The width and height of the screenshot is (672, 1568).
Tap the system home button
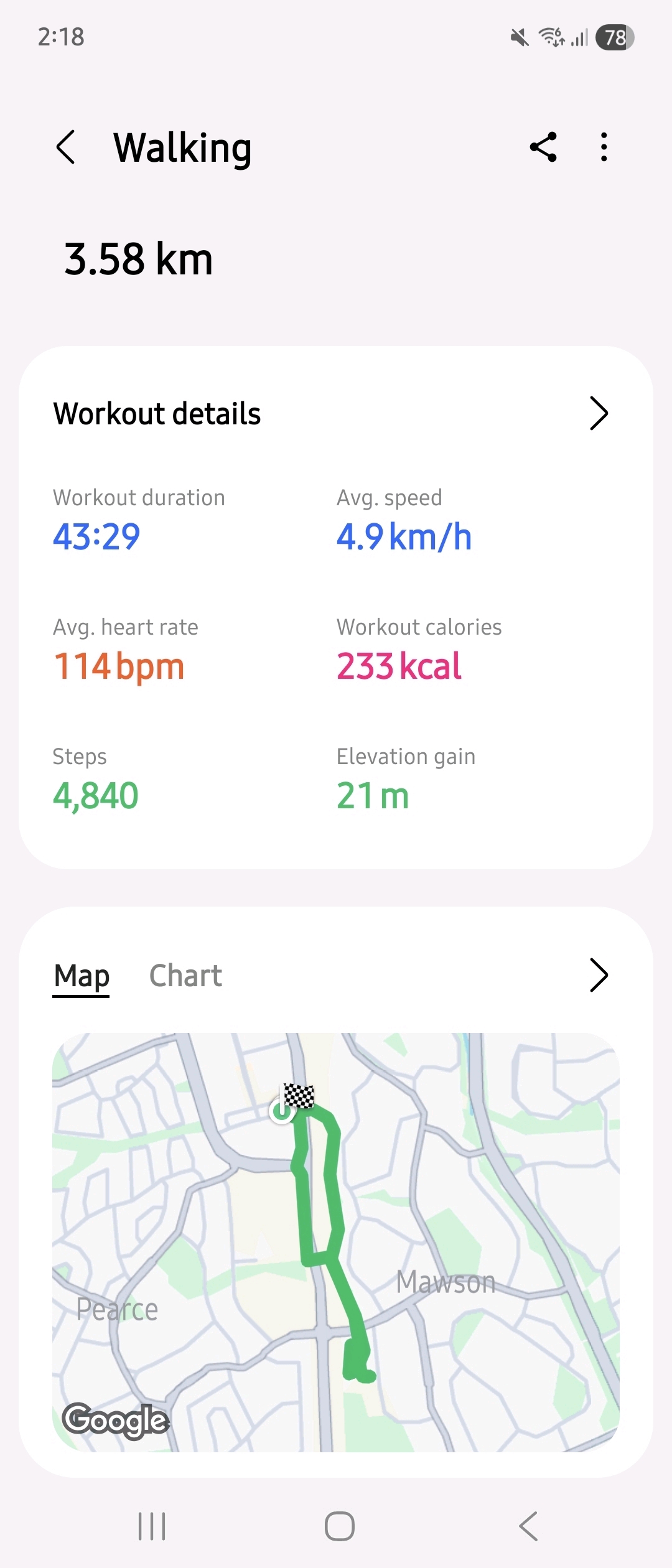(339, 1526)
